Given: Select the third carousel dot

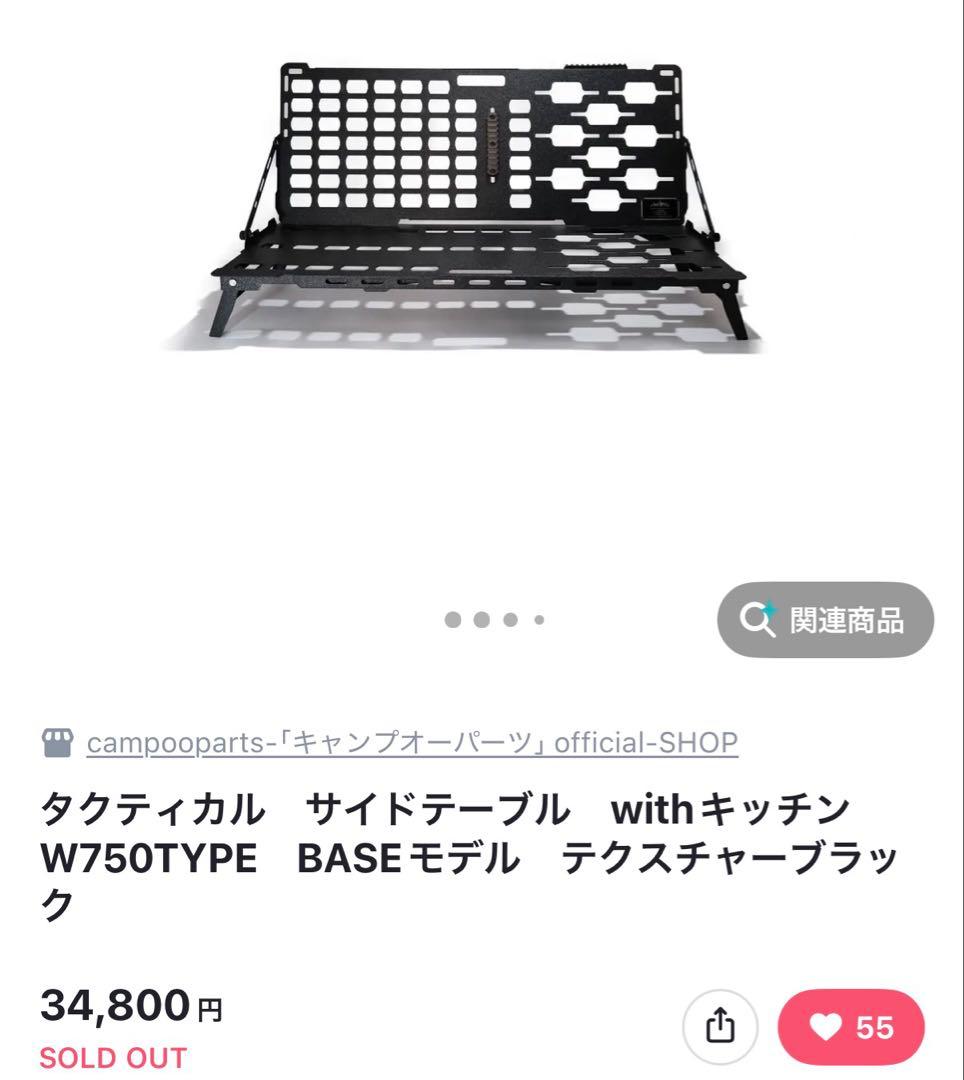Looking at the screenshot, I should coord(510,620).
